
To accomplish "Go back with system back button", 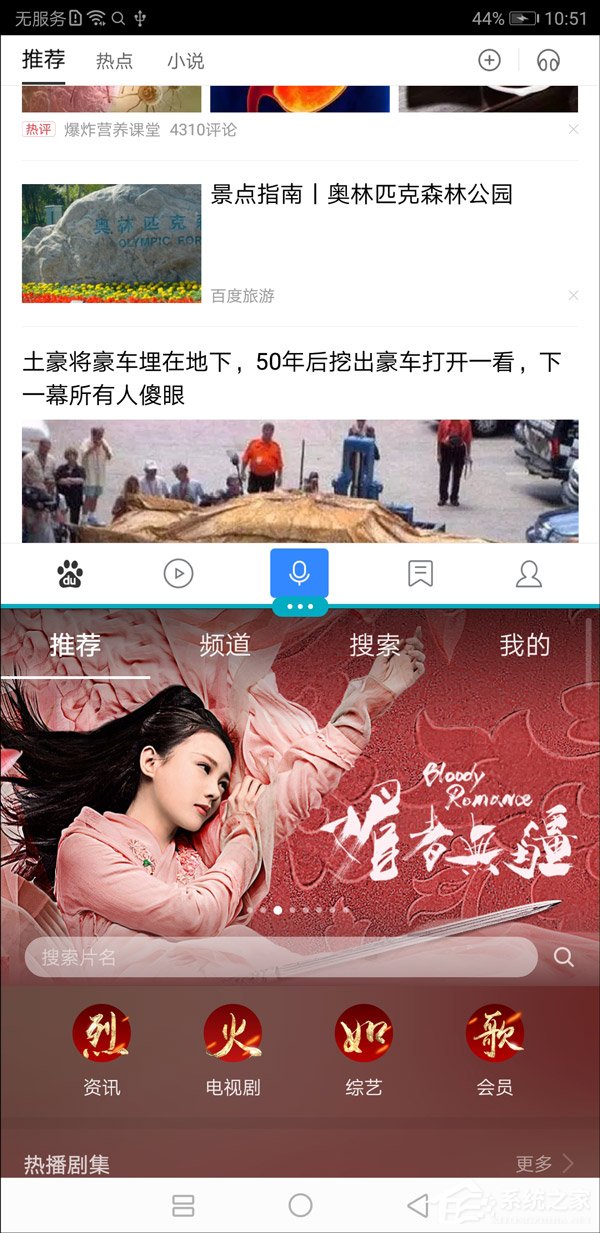I will (x=418, y=1206).
